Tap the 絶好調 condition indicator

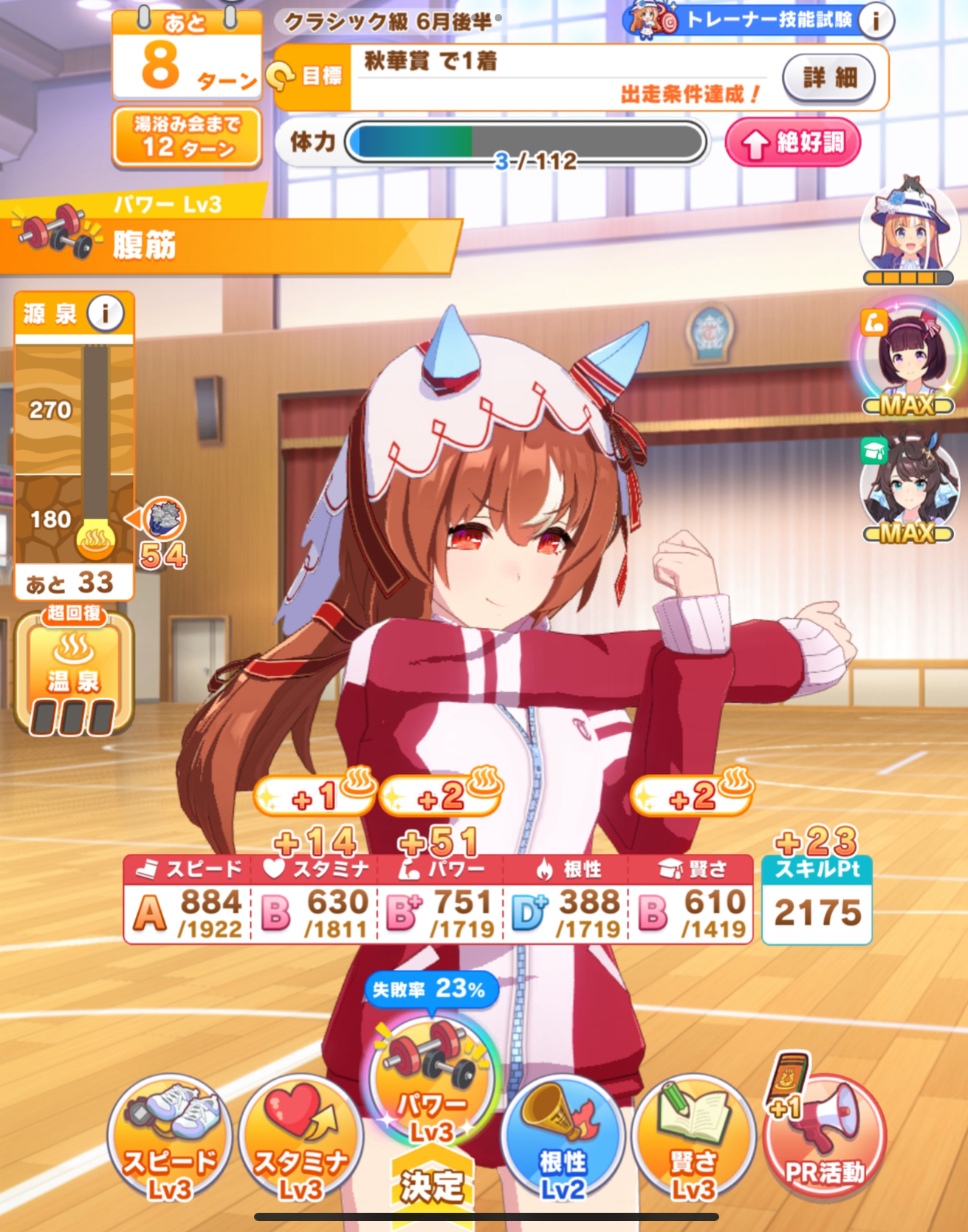[793, 143]
